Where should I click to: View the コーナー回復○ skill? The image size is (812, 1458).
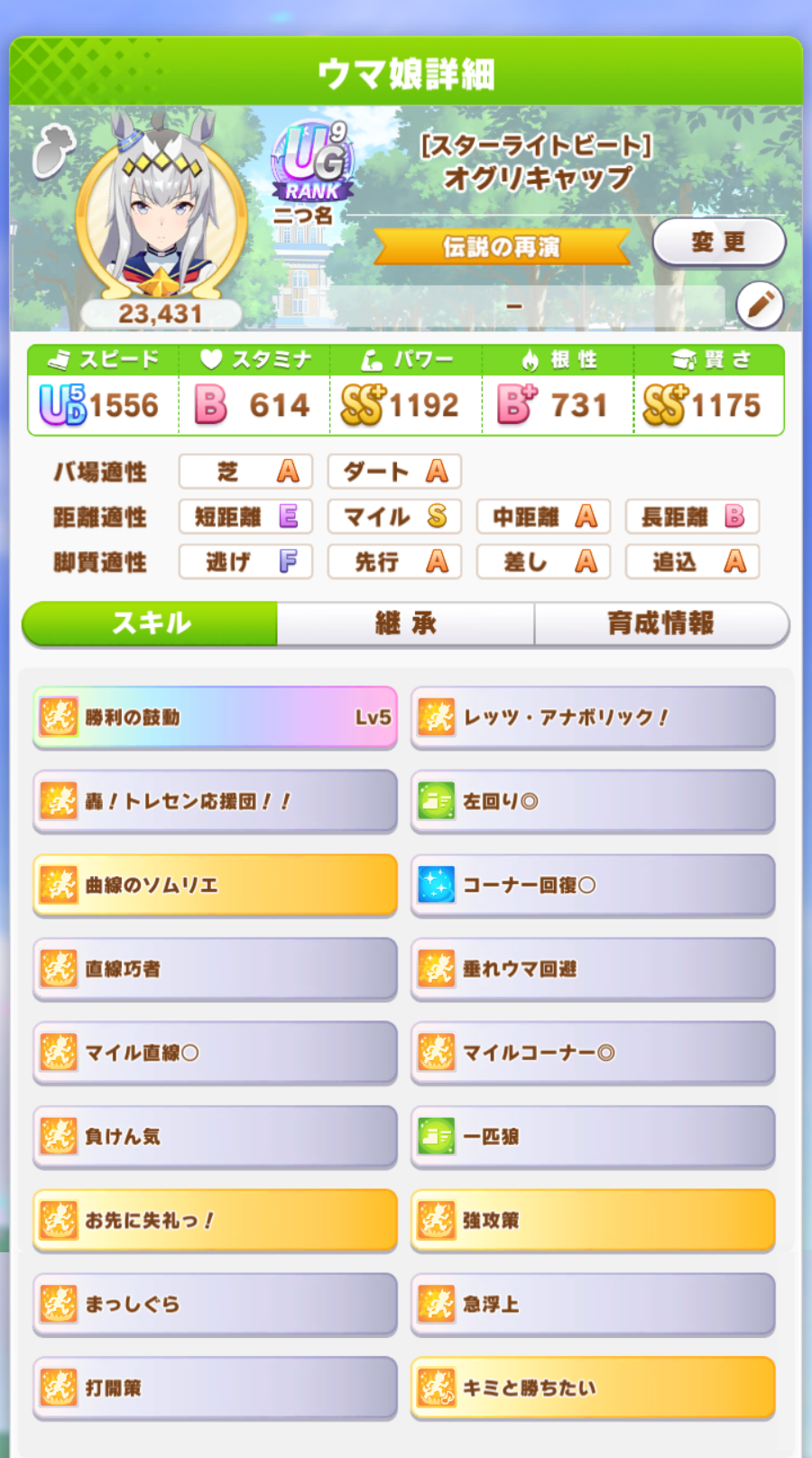pos(593,885)
